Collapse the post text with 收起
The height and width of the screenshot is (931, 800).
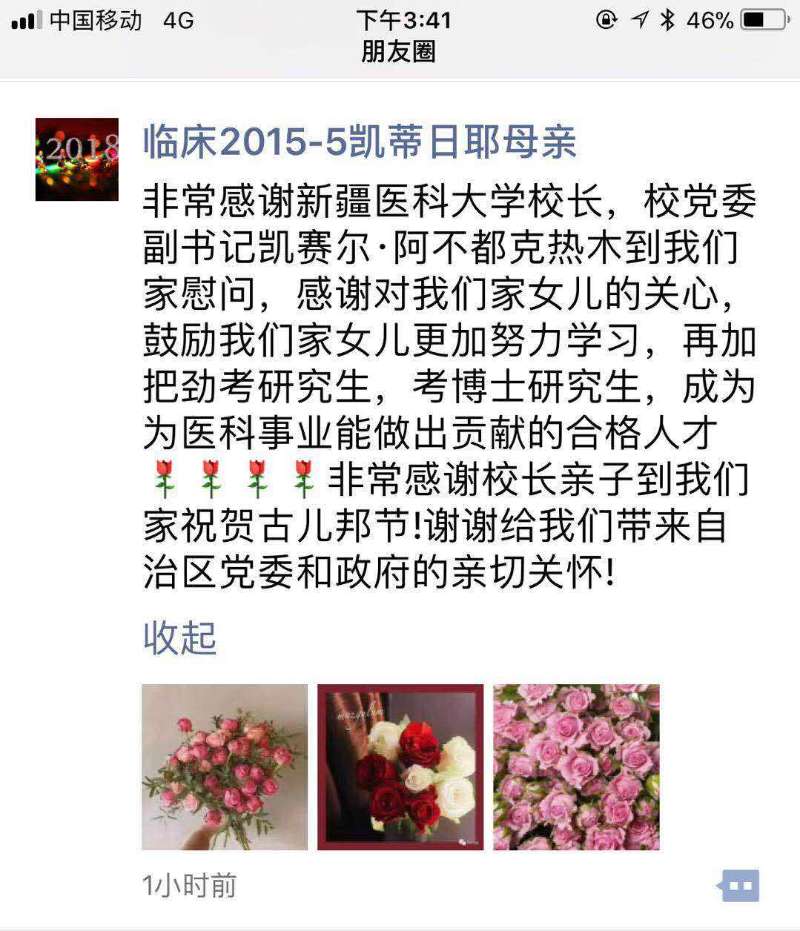pos(180,636)
